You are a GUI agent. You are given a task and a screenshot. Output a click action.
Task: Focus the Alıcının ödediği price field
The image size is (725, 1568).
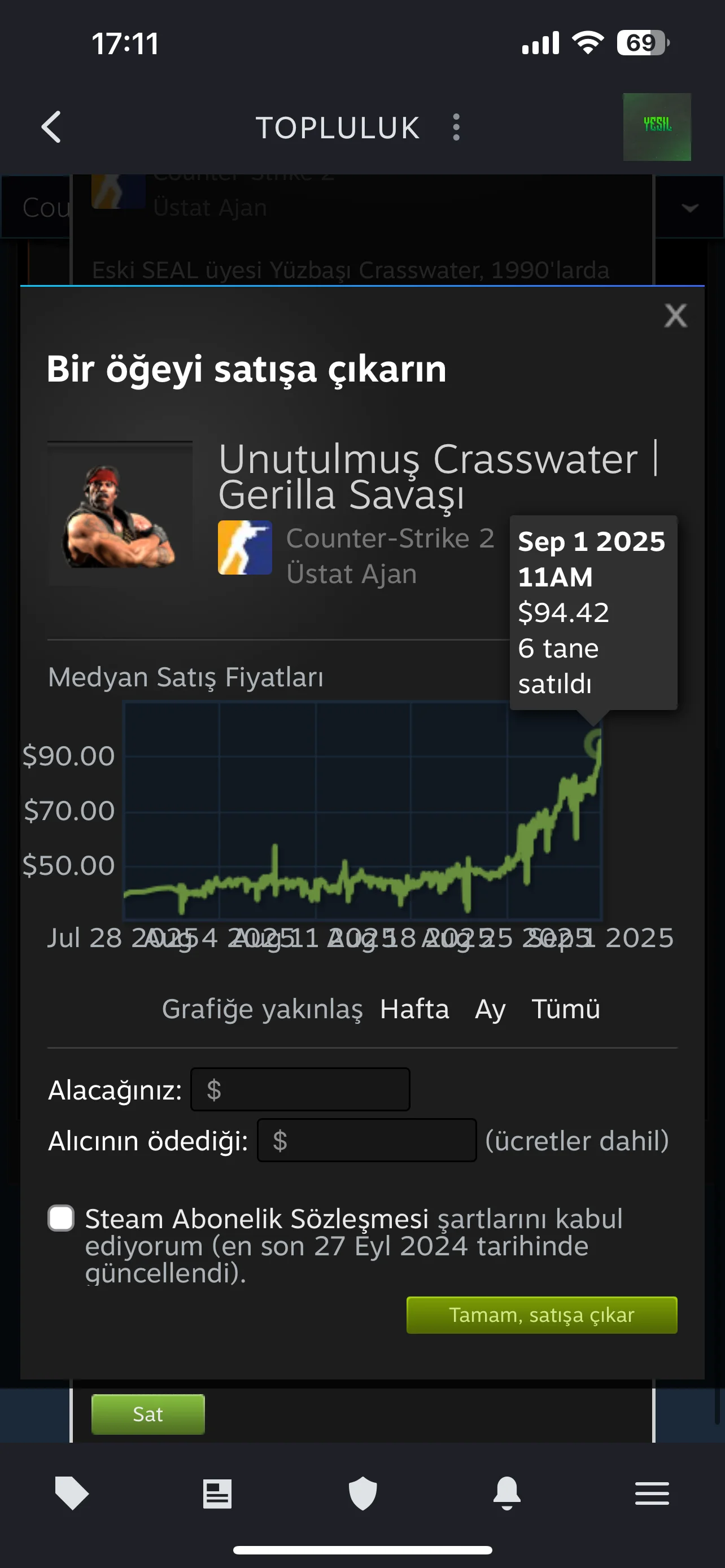pos(366,1140)
